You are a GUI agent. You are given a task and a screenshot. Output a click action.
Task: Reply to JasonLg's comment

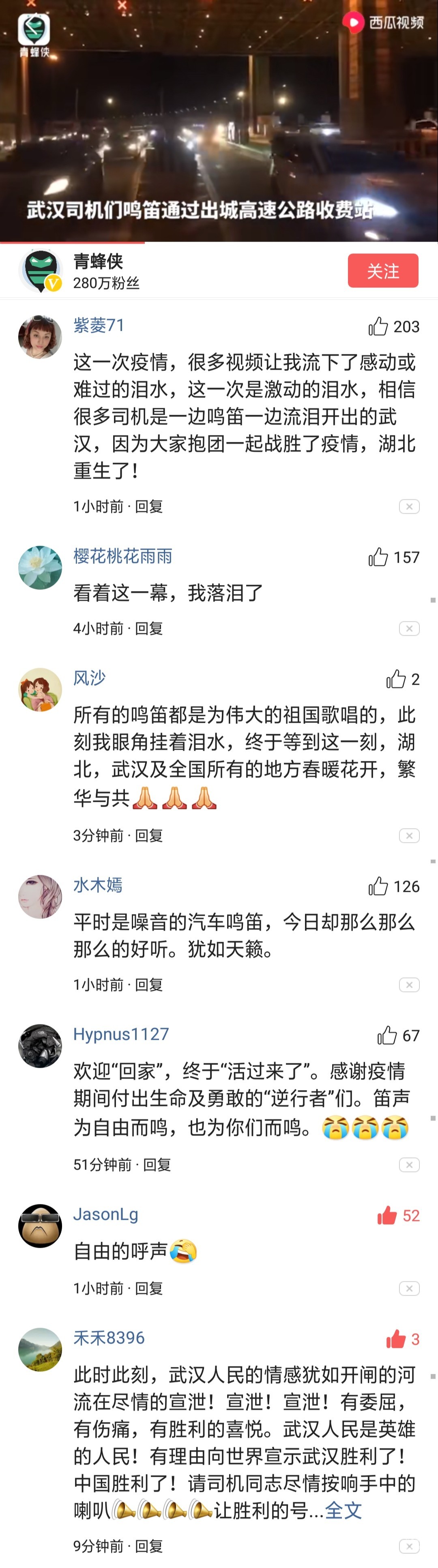[149, 1288]
